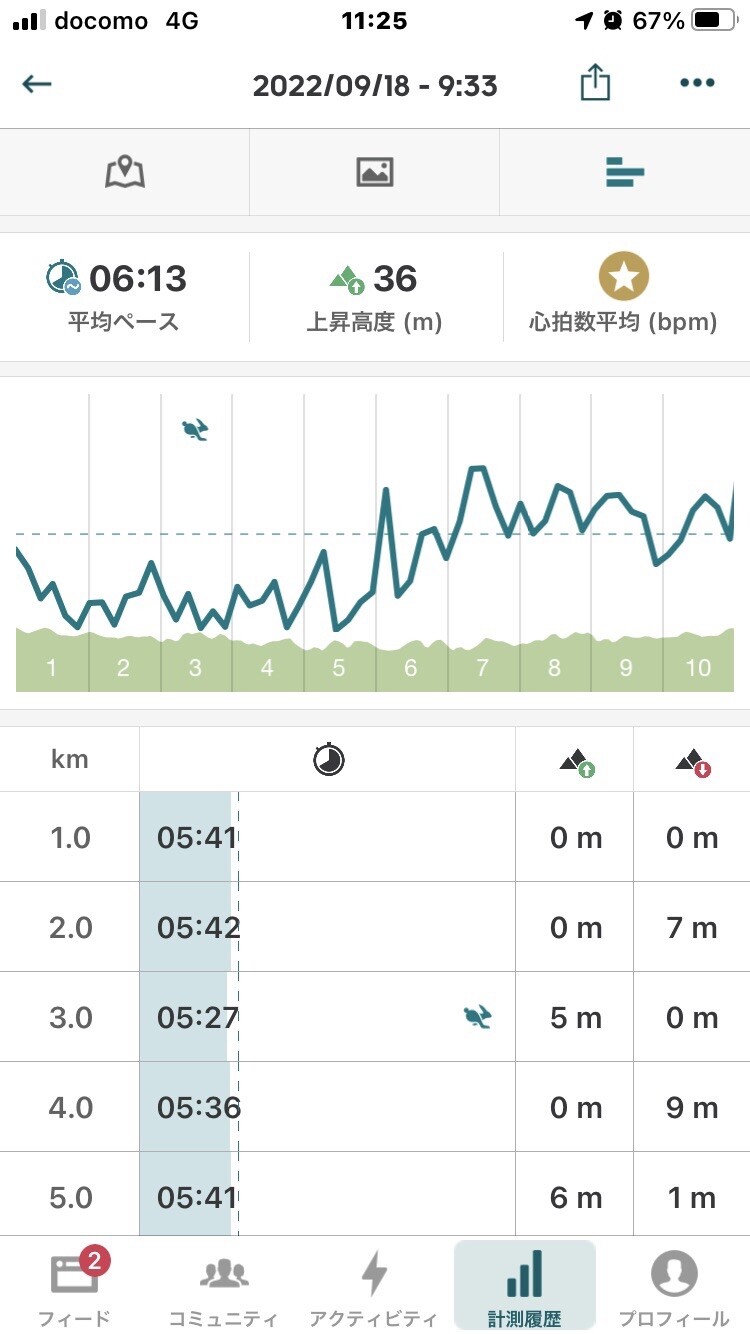The image size is (750, 1334).
Task: Open the map view icon
Action: [x=125, y=172]
